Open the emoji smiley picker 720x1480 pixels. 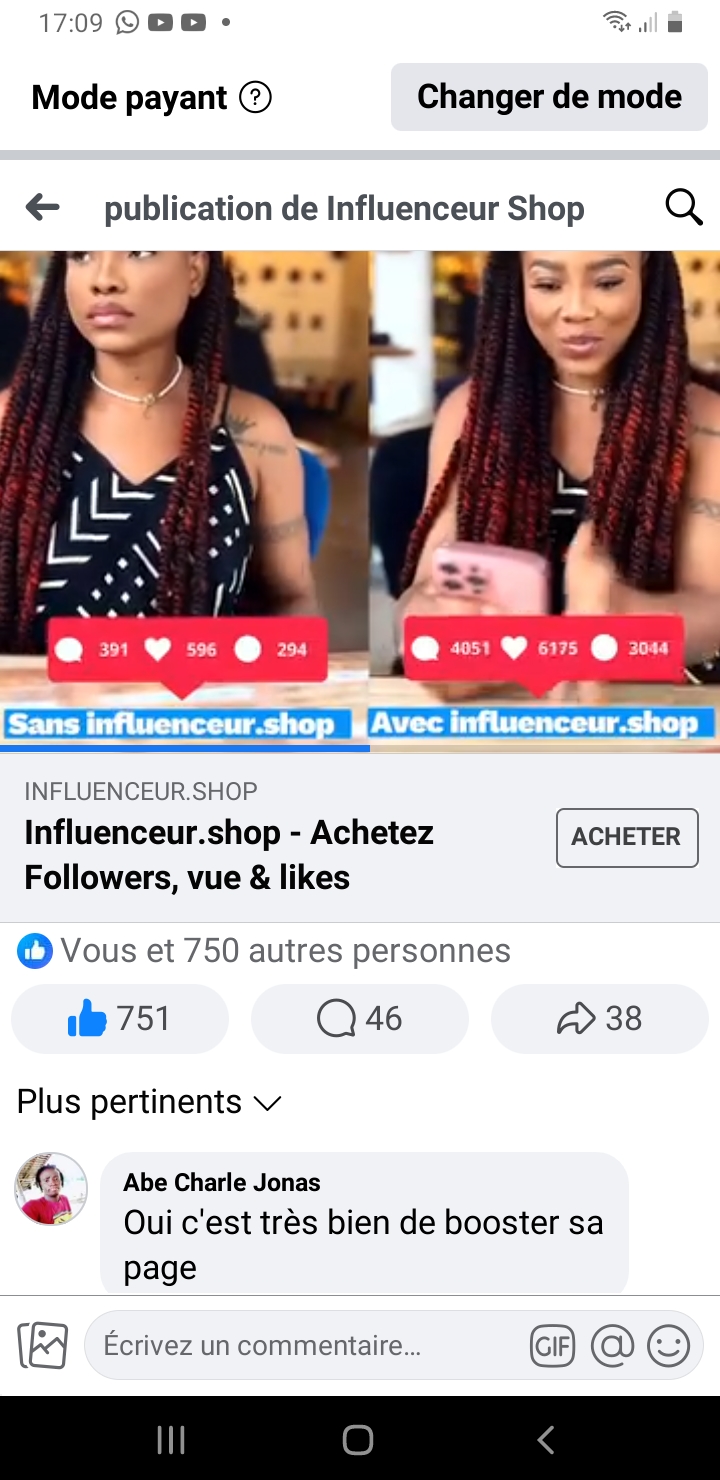(668, 1346)
